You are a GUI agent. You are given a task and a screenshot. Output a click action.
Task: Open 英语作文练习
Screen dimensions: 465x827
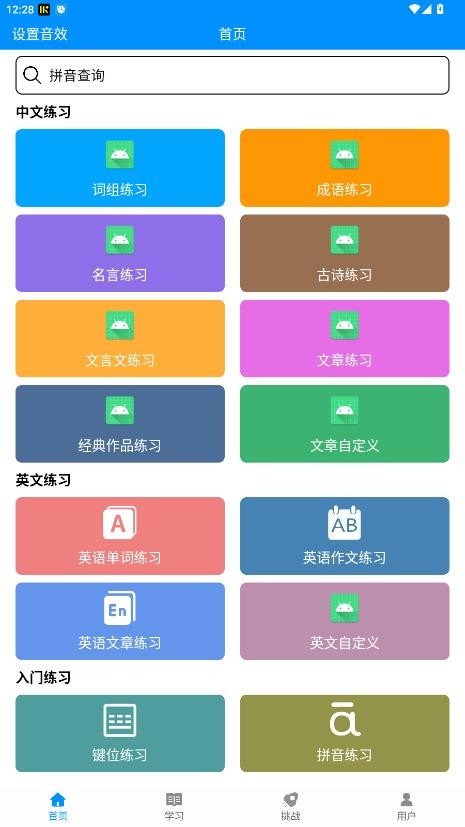345,536
